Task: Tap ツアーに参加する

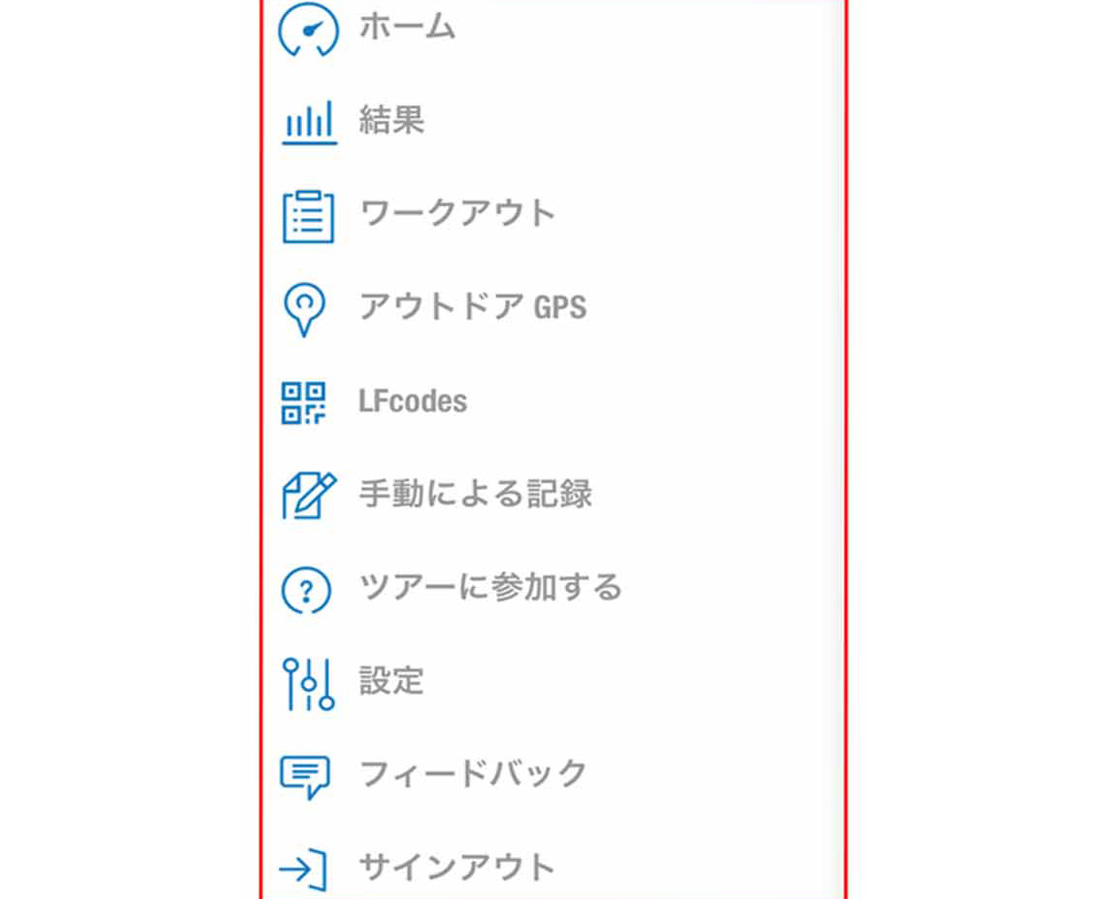Action: [x=490, y=587]
